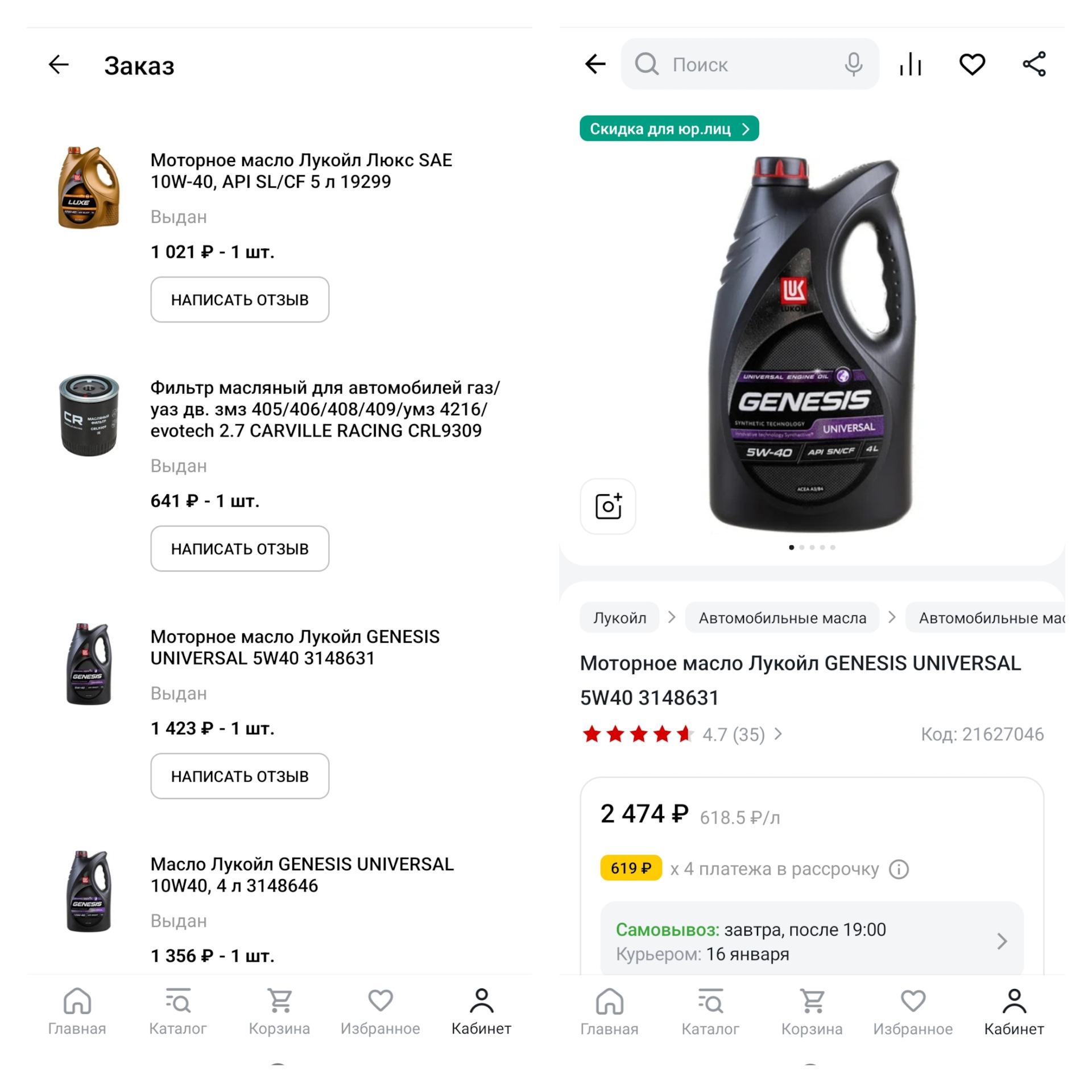Open installment info icon next to рассрочку
Screen dimensions: 1092x1092
point(899,869)
